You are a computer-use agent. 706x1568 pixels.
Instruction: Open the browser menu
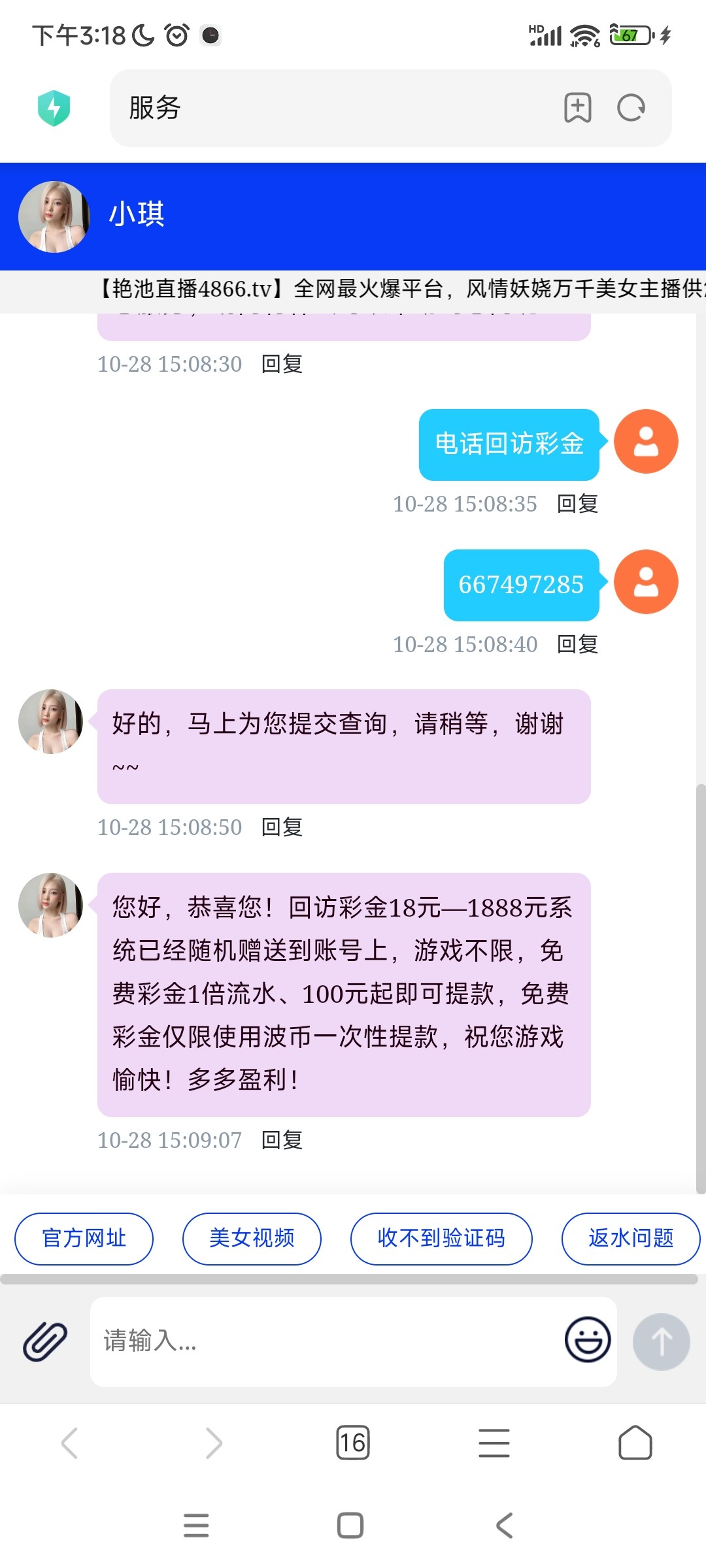click(494, 1443)
